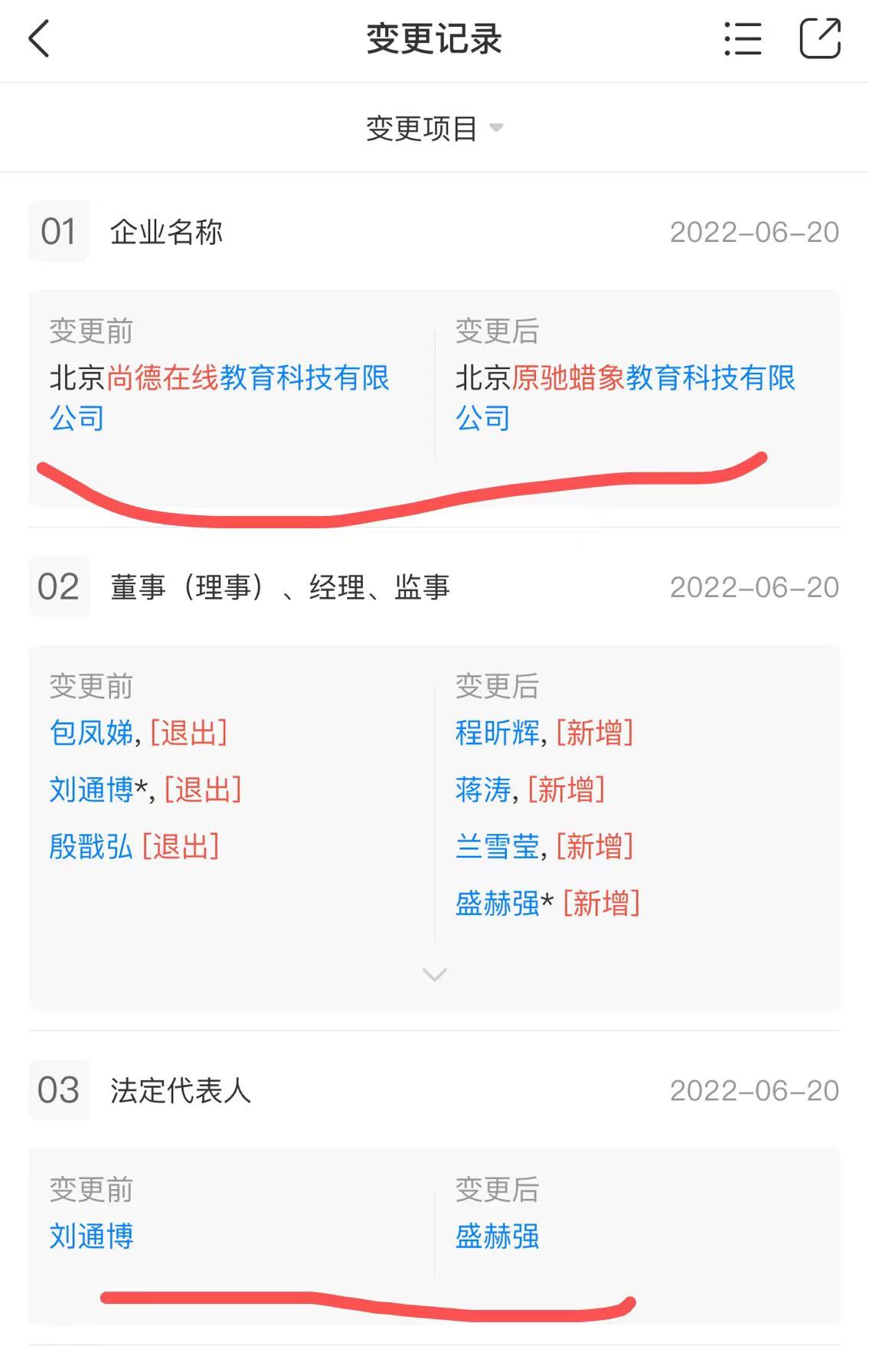869x1372 pixels.
Task: Tap the 变更记录 page title
Action: point(434,40)
